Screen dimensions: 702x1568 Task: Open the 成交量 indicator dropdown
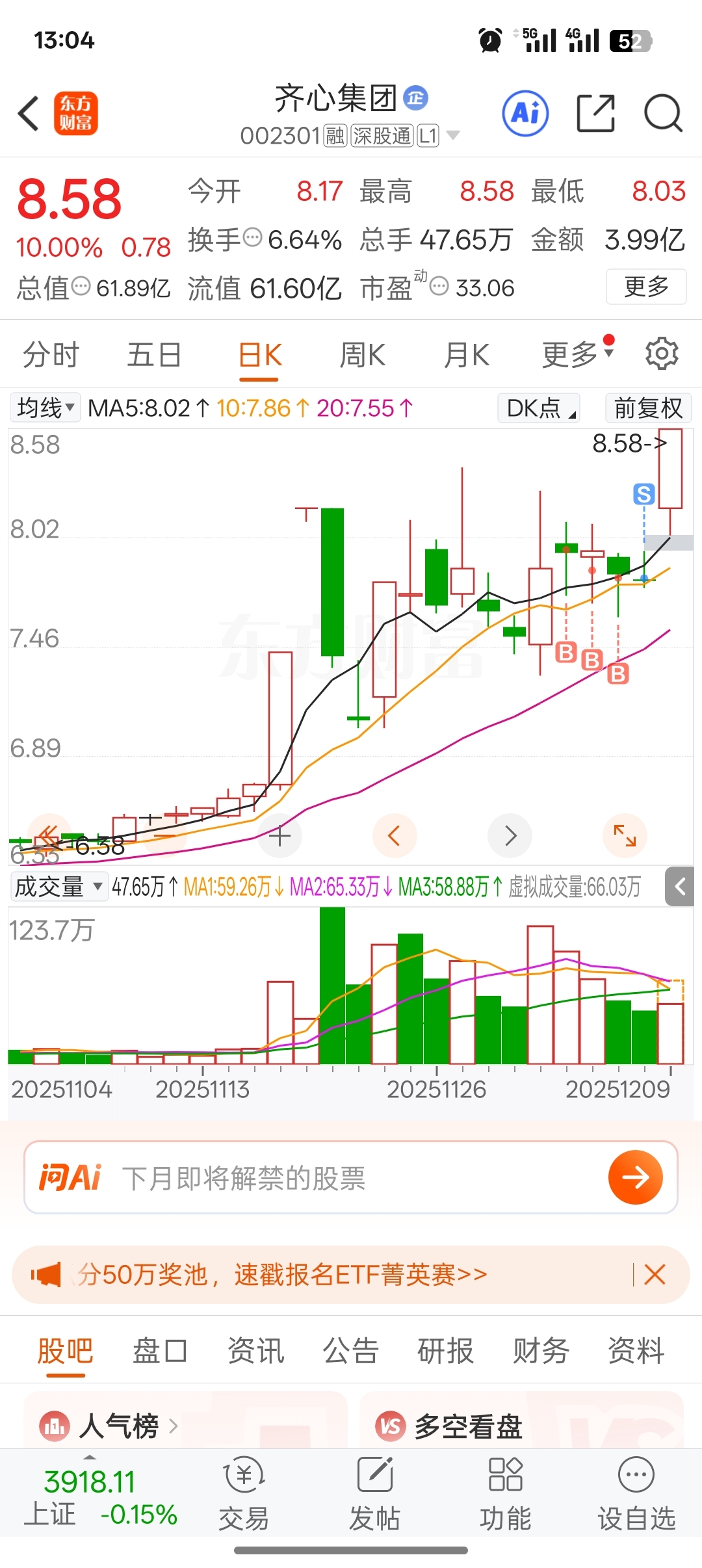pyautogui.click(x=58, y=886)
